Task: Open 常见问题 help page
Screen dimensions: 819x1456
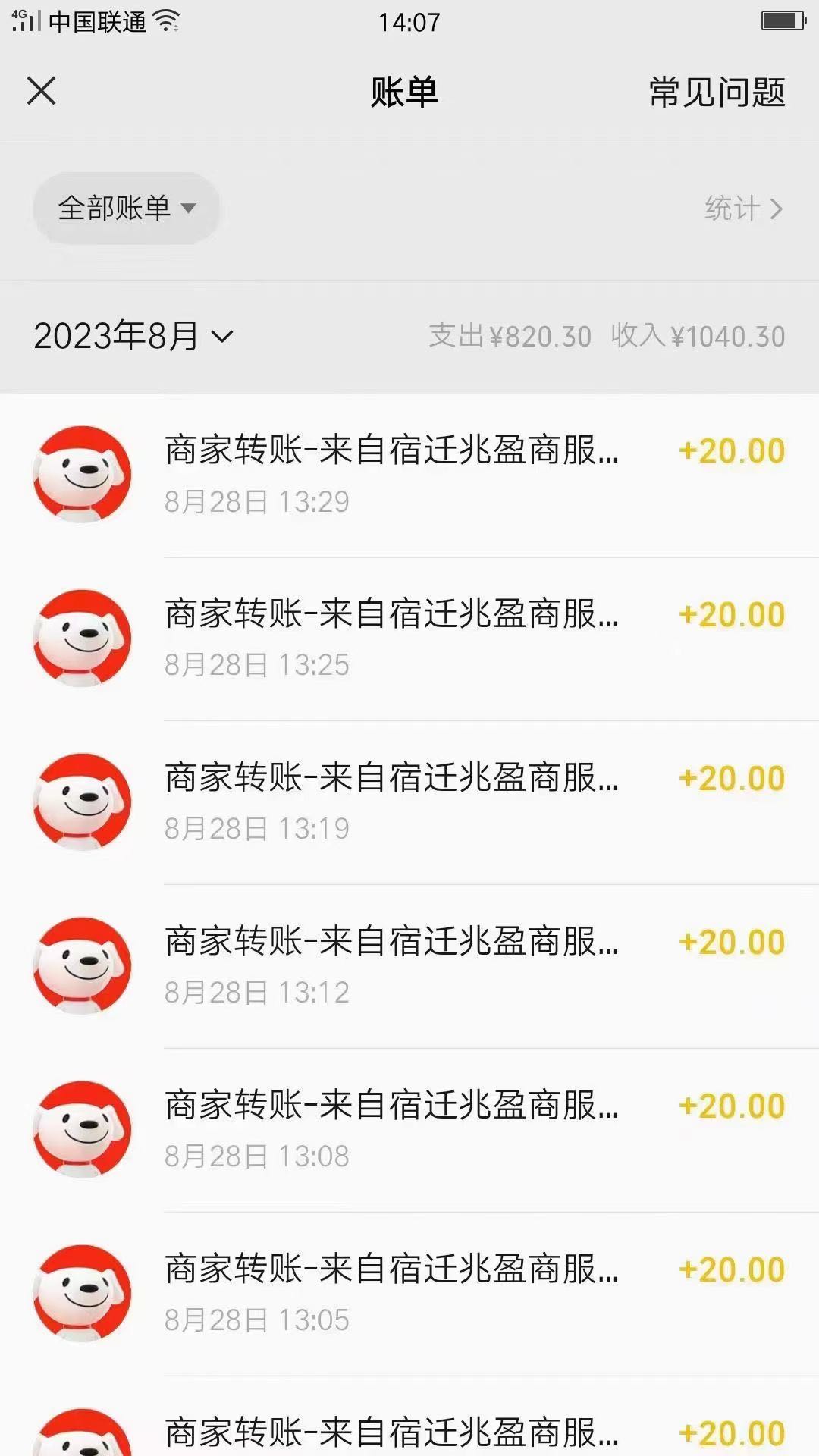Action: pos(717,93)
